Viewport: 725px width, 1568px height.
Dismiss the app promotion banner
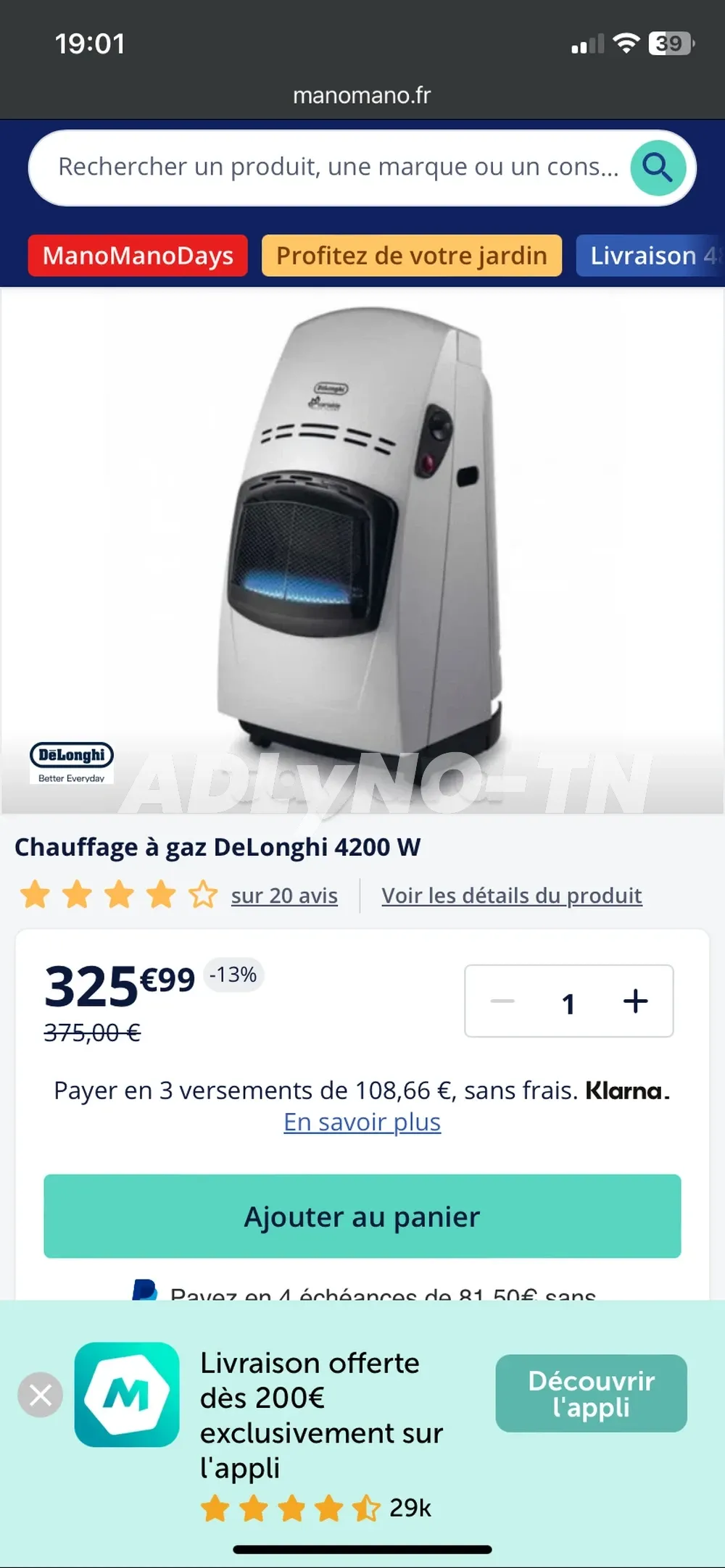pyautogui.click(x=41, y=1394)
